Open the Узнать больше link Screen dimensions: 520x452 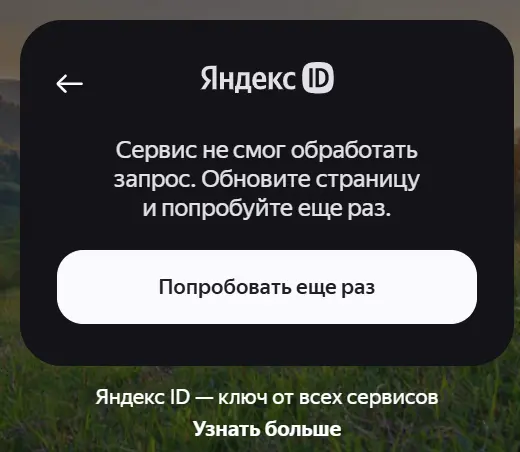click(x=267, y=429)
